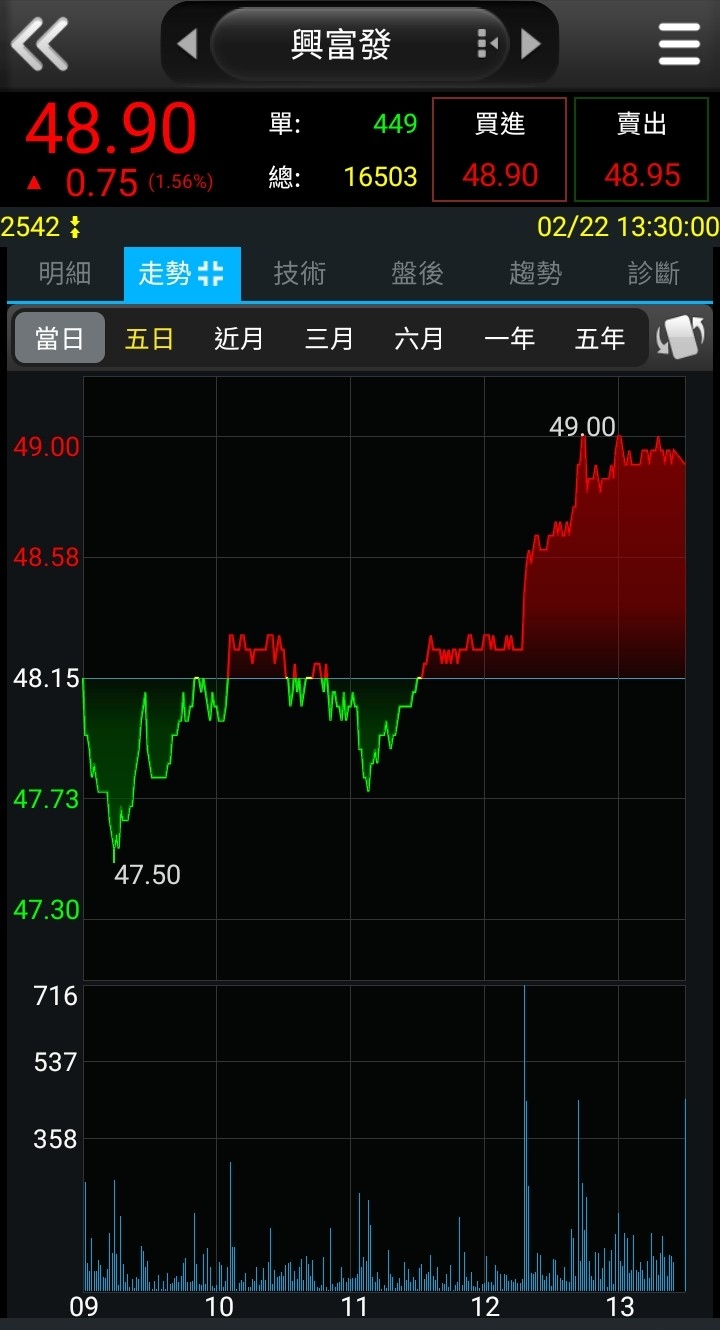720x1330 pixels.
Task: Select the 五日 chart range
Action: pyautogui.click(x=149, y=338)
